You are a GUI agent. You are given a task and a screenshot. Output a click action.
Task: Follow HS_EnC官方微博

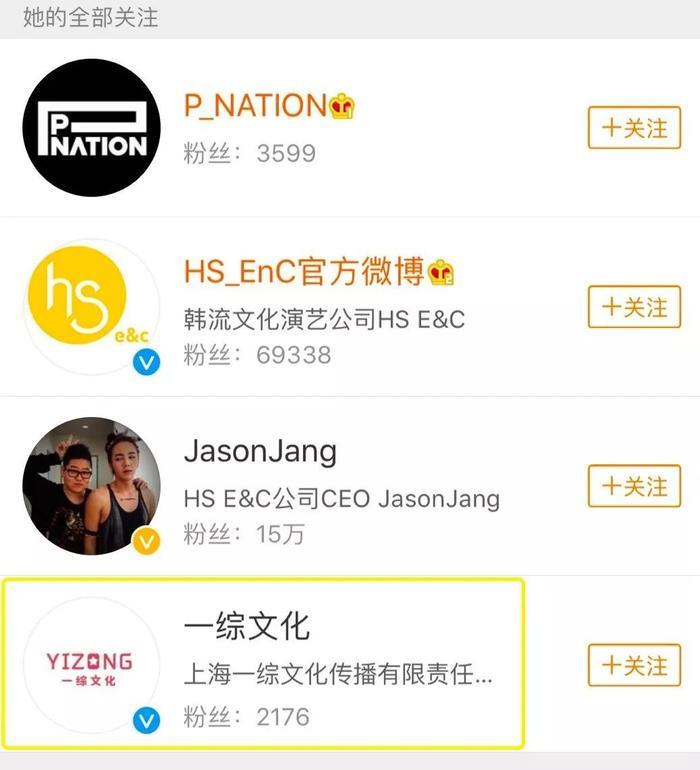tap(633, 307)
